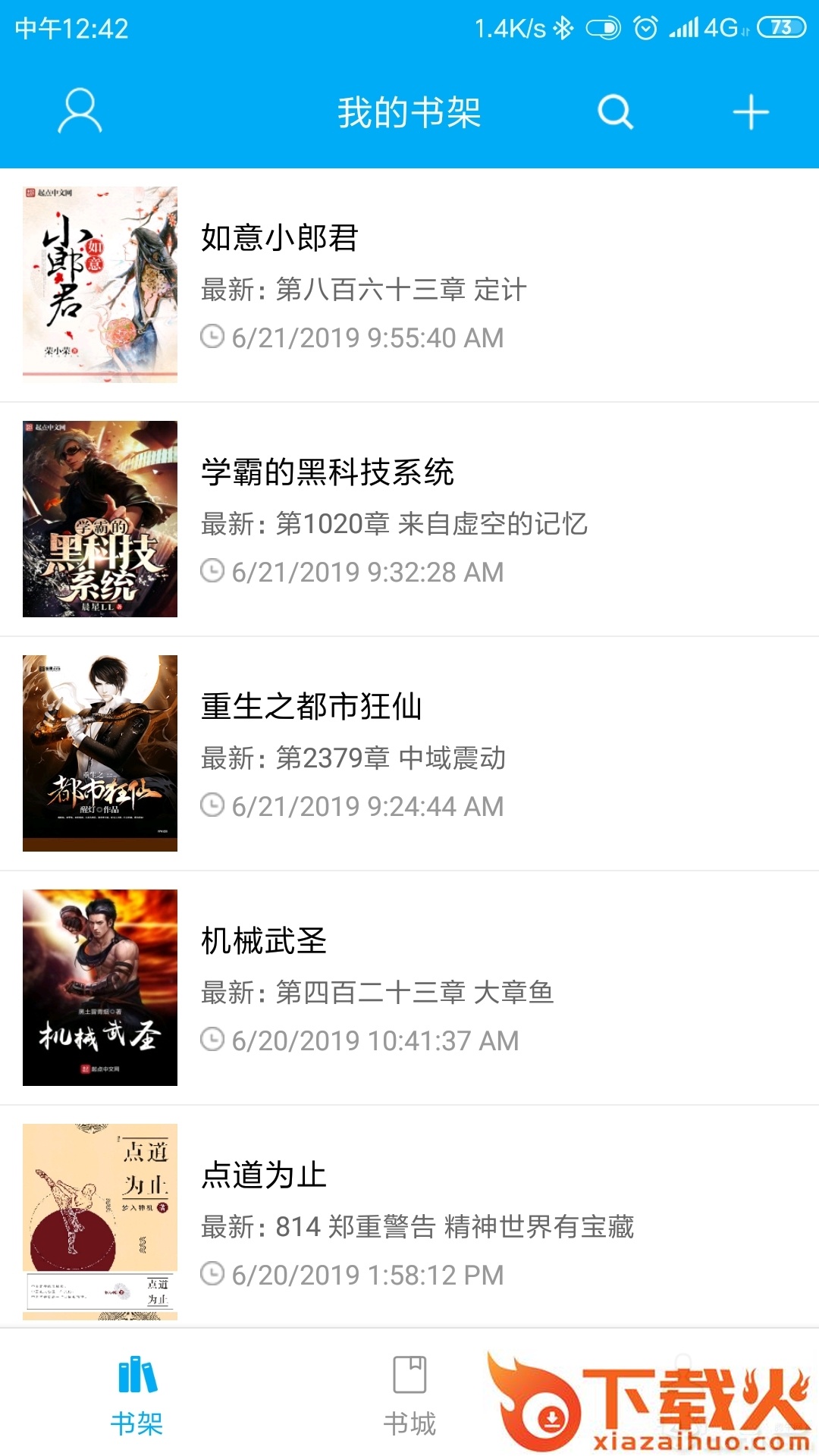Screen dimensions: 819x1456
Task: Open the bookshelf search icon
Action: [x=615, y=112]
